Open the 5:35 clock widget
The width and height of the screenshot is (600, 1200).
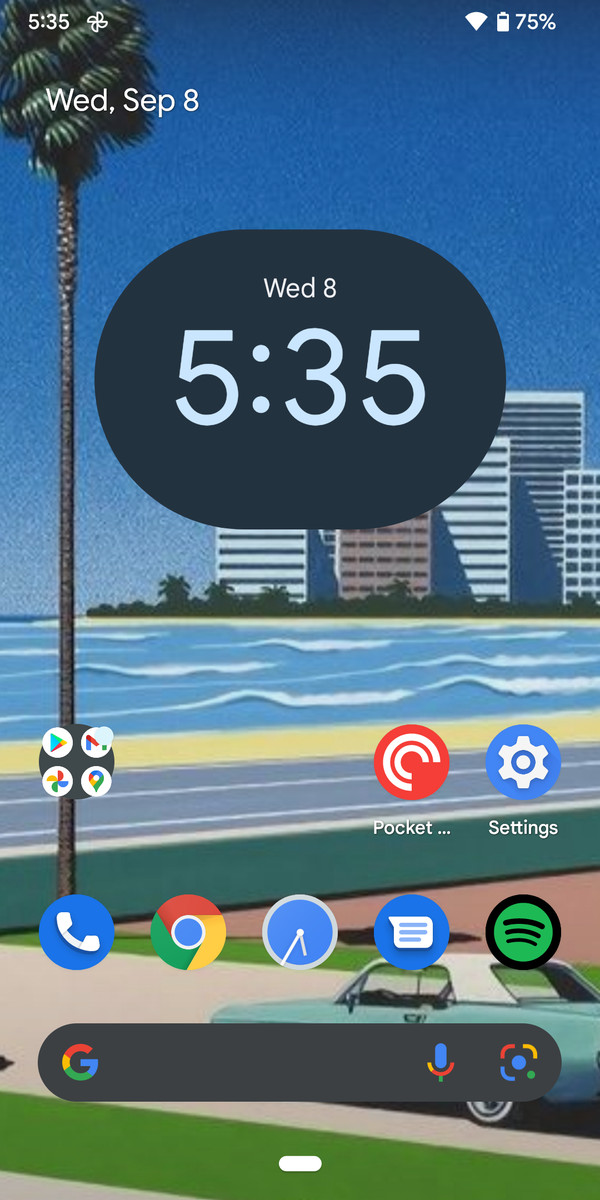(300, 378)
